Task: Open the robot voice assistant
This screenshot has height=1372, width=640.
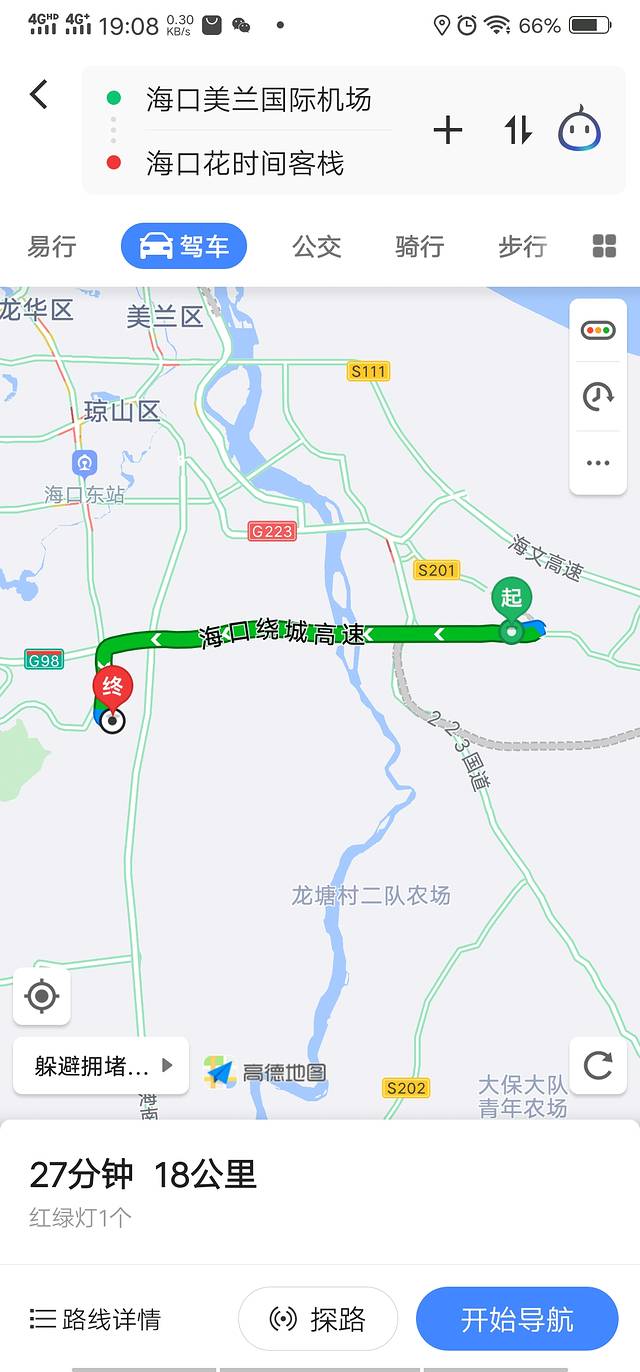Action: tap(578, 130)
